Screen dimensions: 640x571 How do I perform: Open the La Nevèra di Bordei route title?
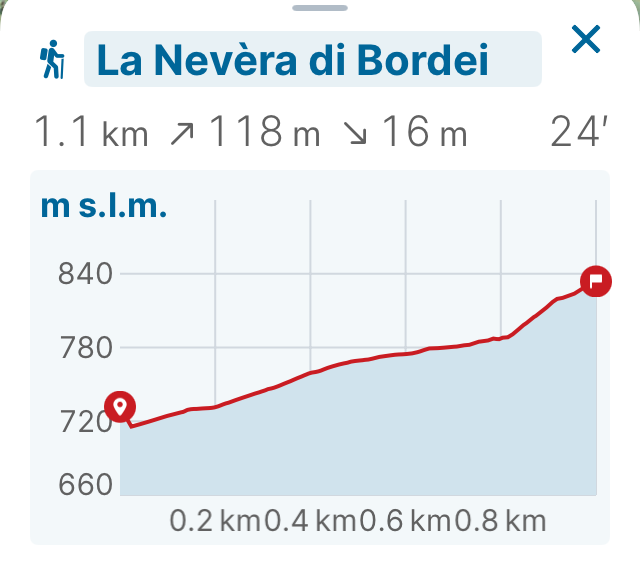[312, 60]
